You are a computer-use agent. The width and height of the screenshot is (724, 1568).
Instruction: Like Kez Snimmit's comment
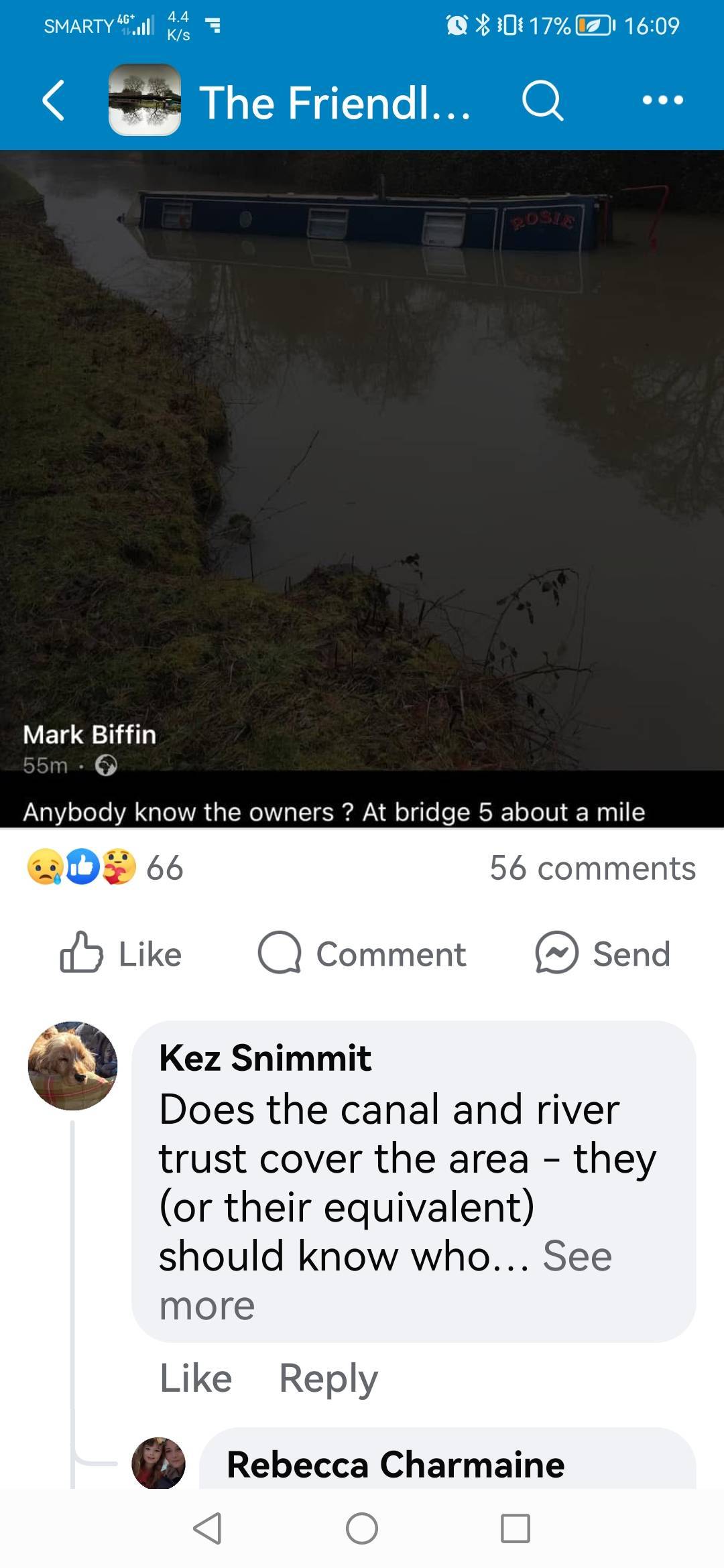click(196, 1378)
